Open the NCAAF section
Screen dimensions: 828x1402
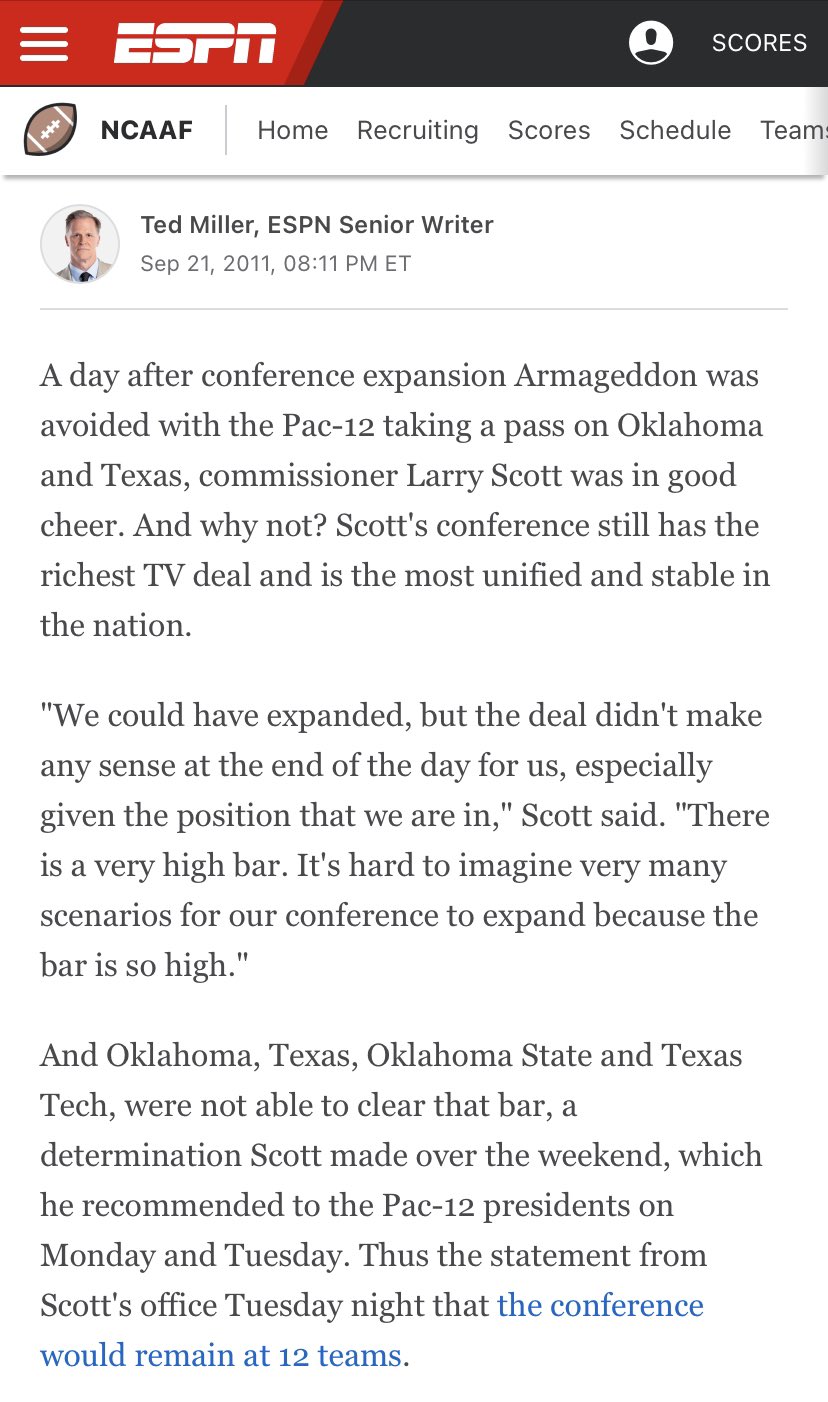tap(108, 130)
